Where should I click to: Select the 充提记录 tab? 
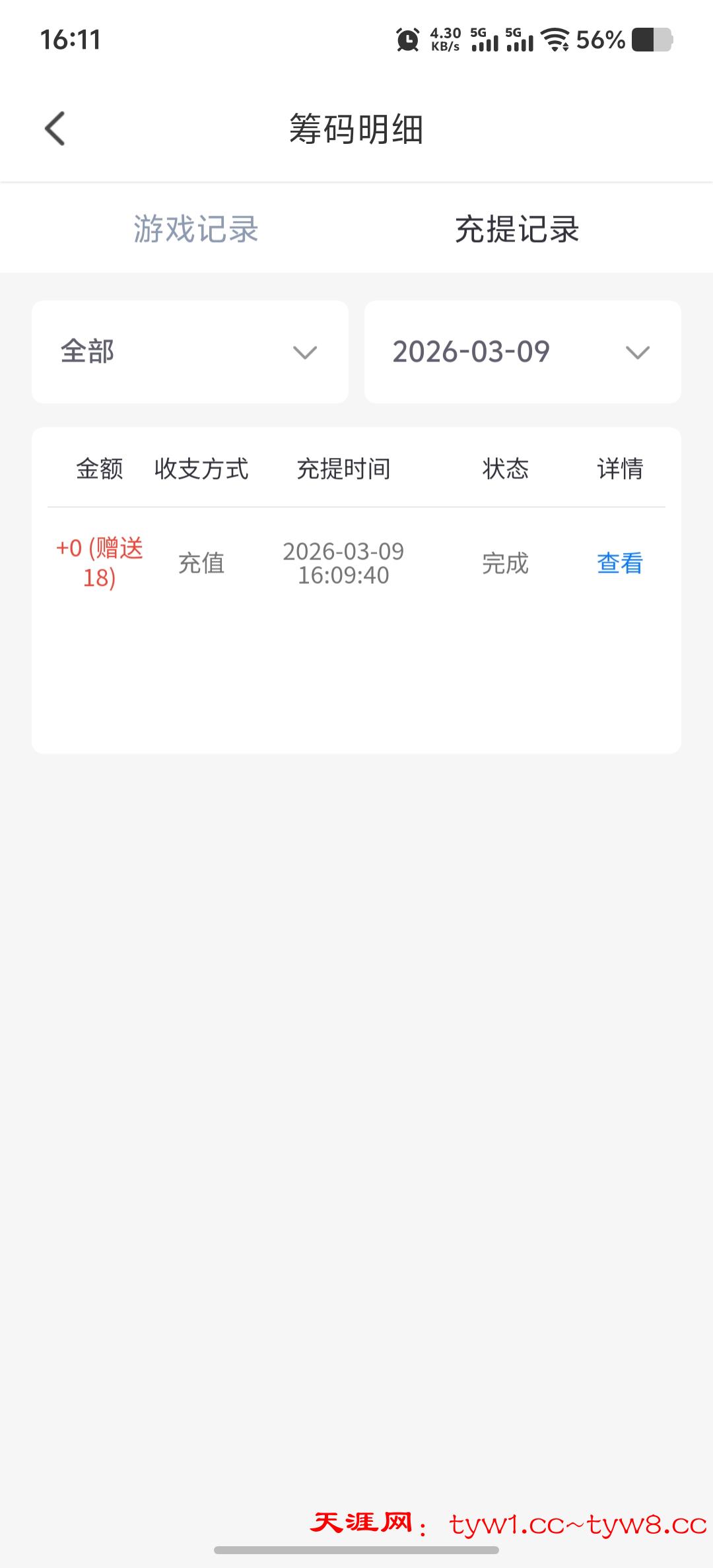(x=517, y=230)
